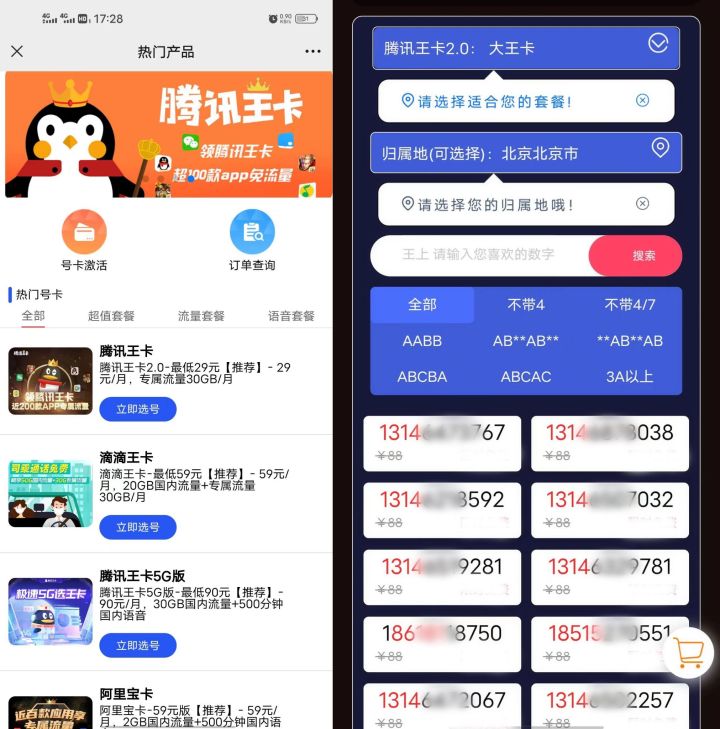Filter numbers by the AABB pattern
This screenshot has width=720, height=729.
(x=422, y=341)
